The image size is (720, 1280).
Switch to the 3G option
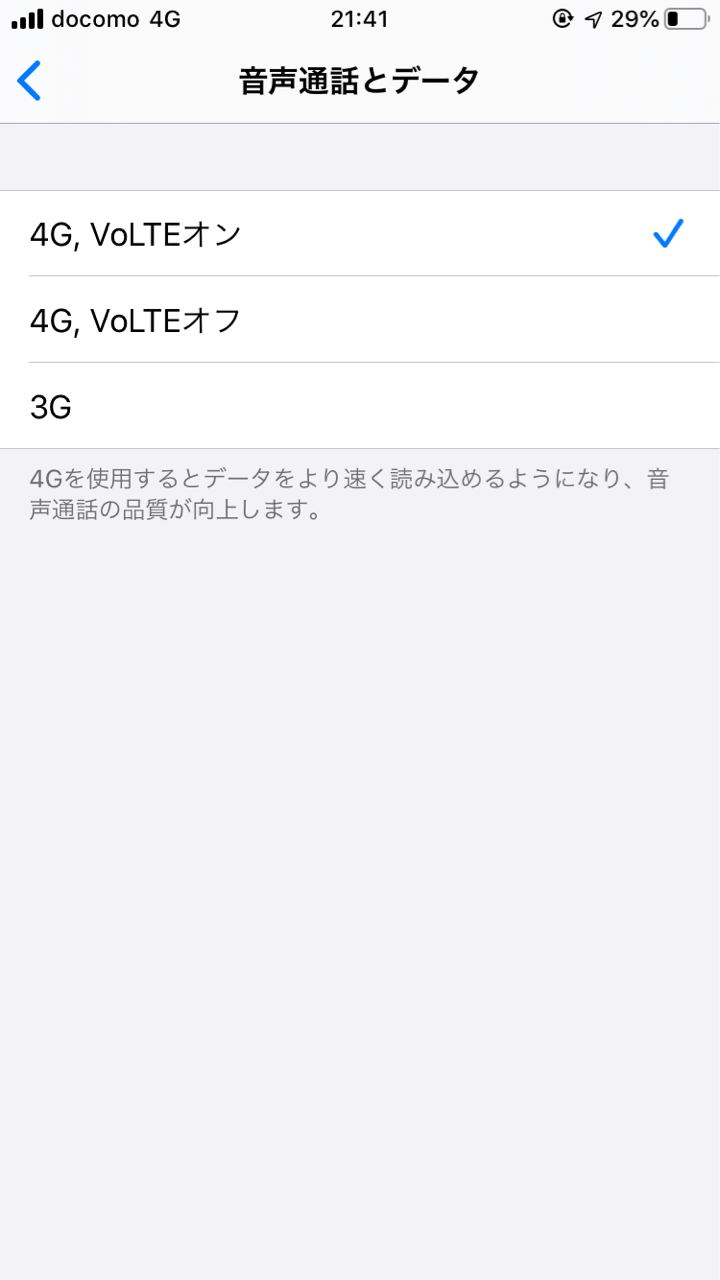(x=360, y=406)
